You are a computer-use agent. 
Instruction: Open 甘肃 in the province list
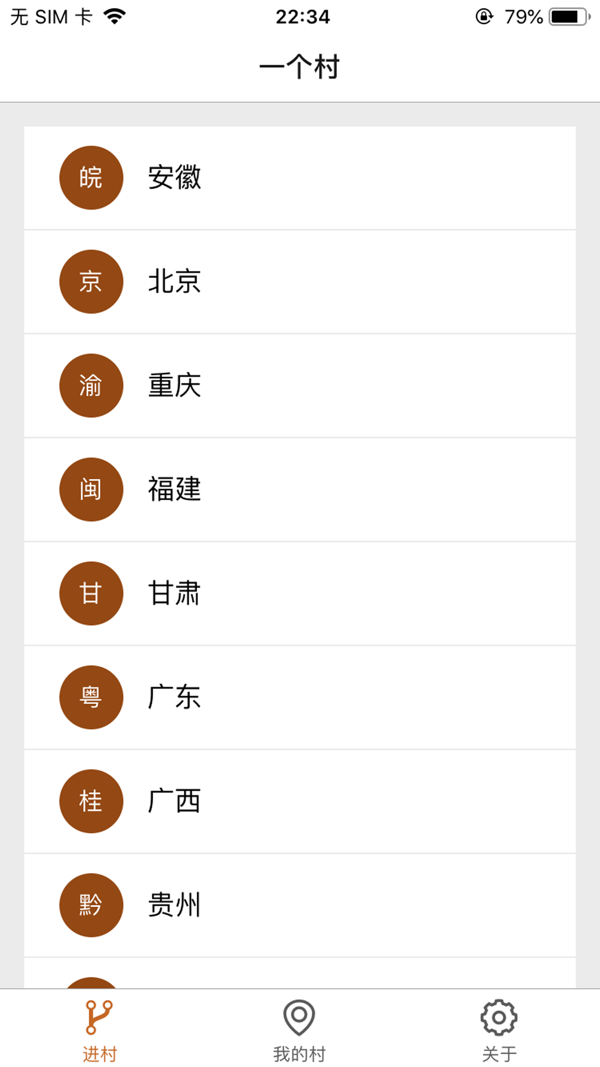pos(300,594)
